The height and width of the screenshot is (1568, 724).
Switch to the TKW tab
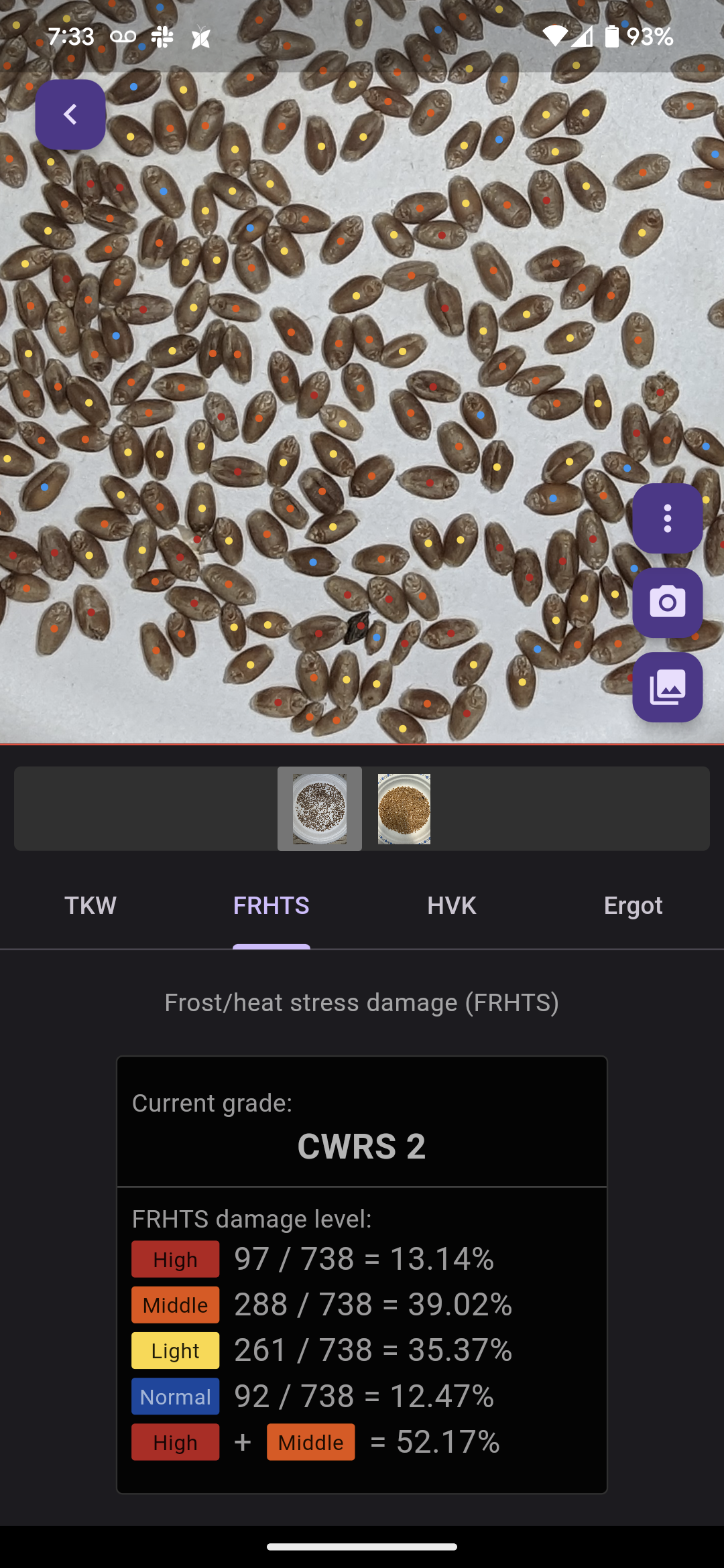pyautogui.click(x=90, y=906)
